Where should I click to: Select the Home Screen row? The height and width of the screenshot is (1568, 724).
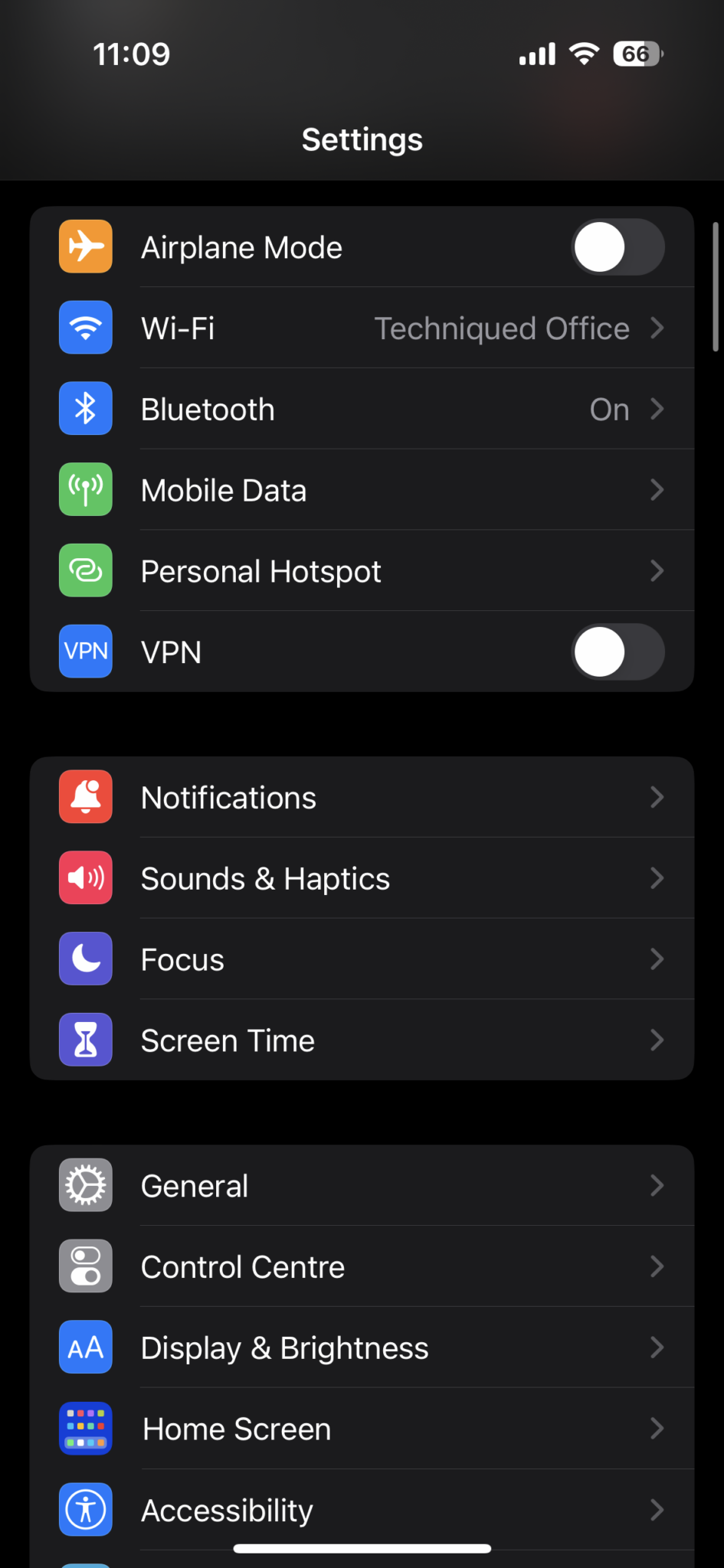(362, 1429)
